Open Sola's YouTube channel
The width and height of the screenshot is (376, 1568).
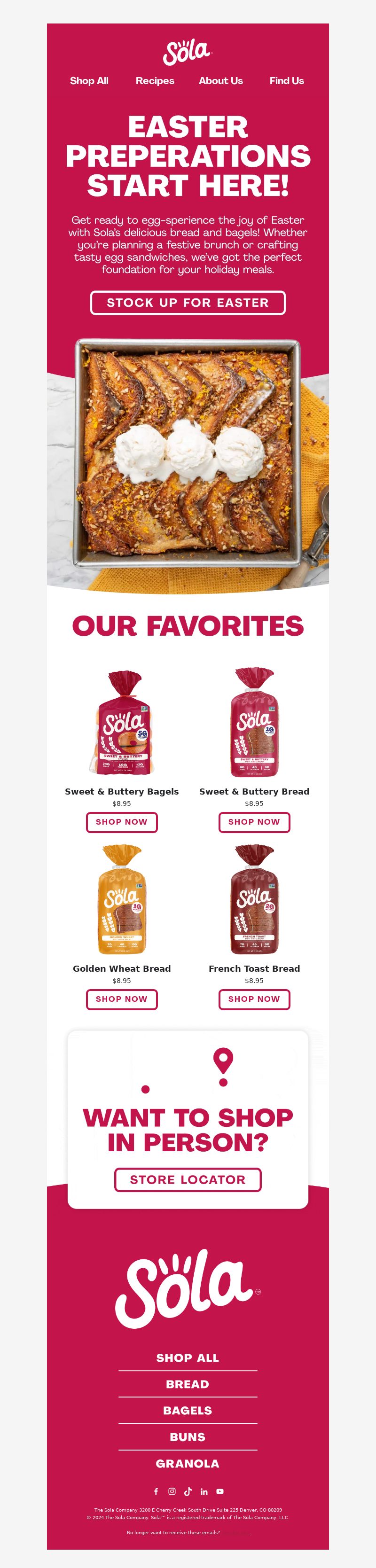point(219,1491)
